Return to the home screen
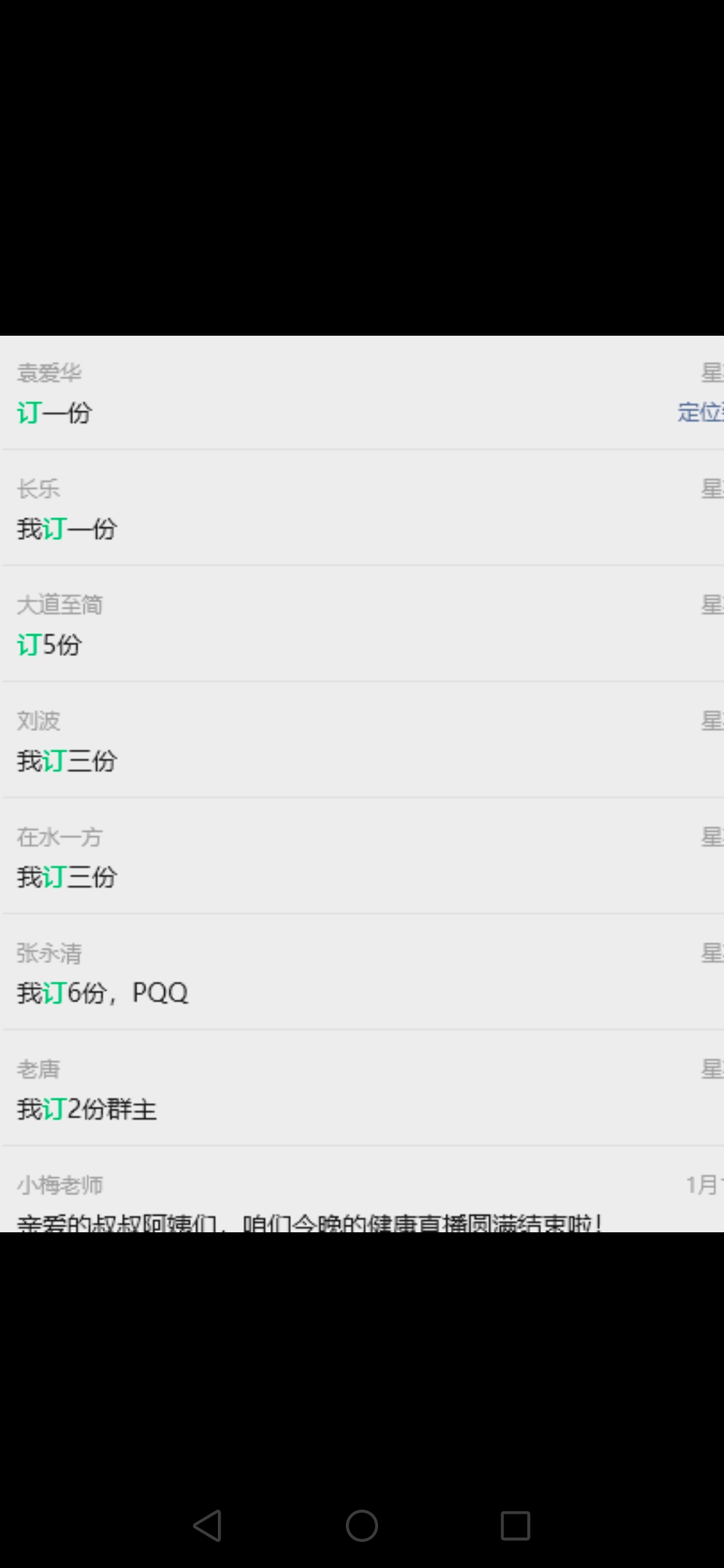This screenshot has height=1568, width=724. pyautogui.click(x=362, y=1526)
